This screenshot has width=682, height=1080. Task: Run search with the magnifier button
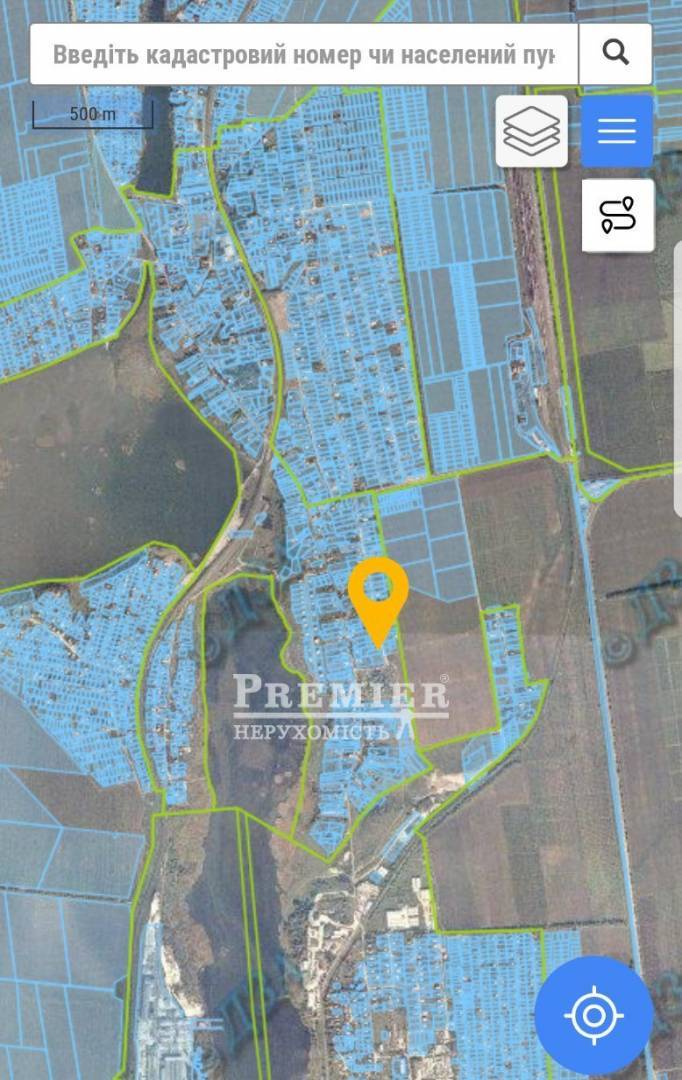615,54
